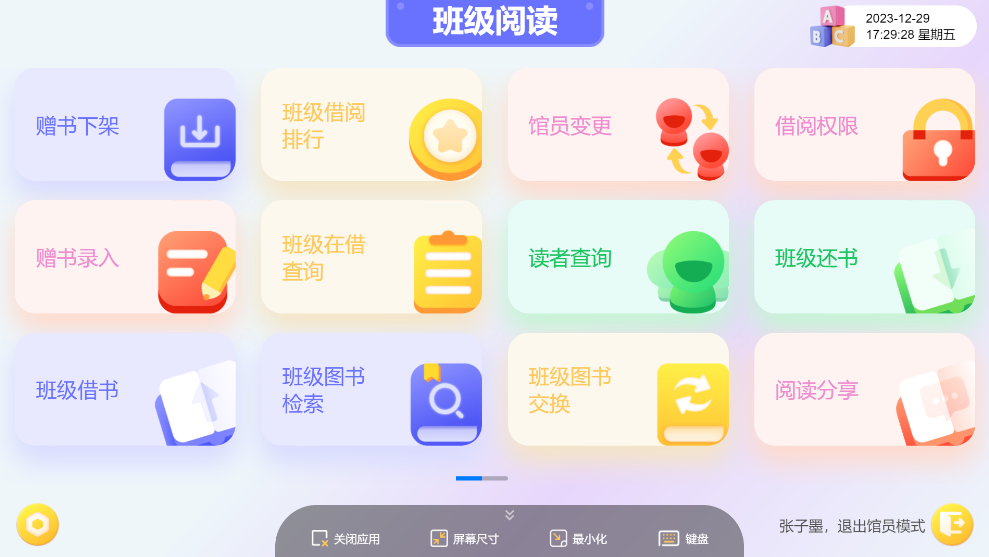The image size is (989, 557).
Task: Open 屏幕尺寸 screen size option
Action: tap(465, 538)
